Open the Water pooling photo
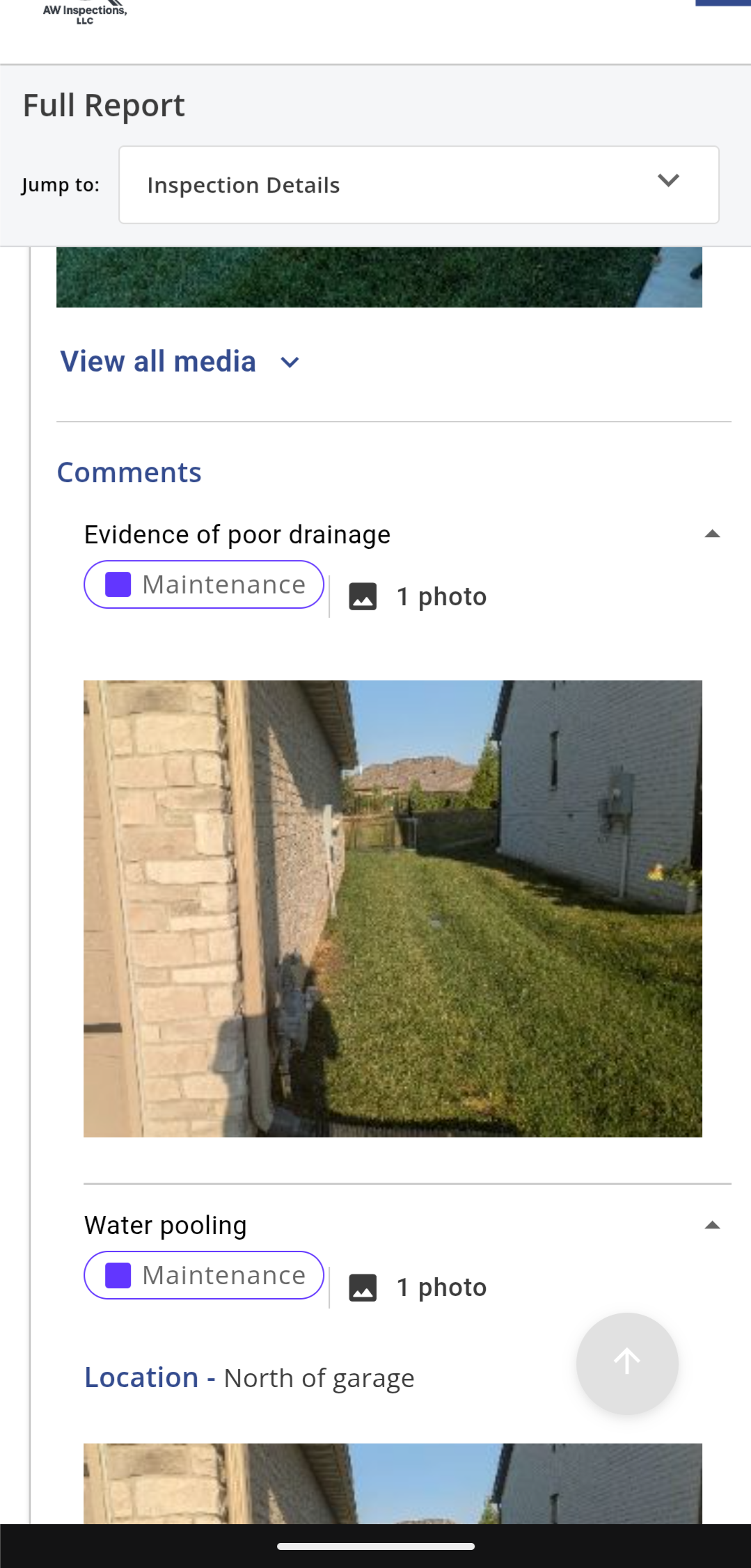This screenshot has width=751, height=1568. pyautogui.click(x=393, y=1483)
